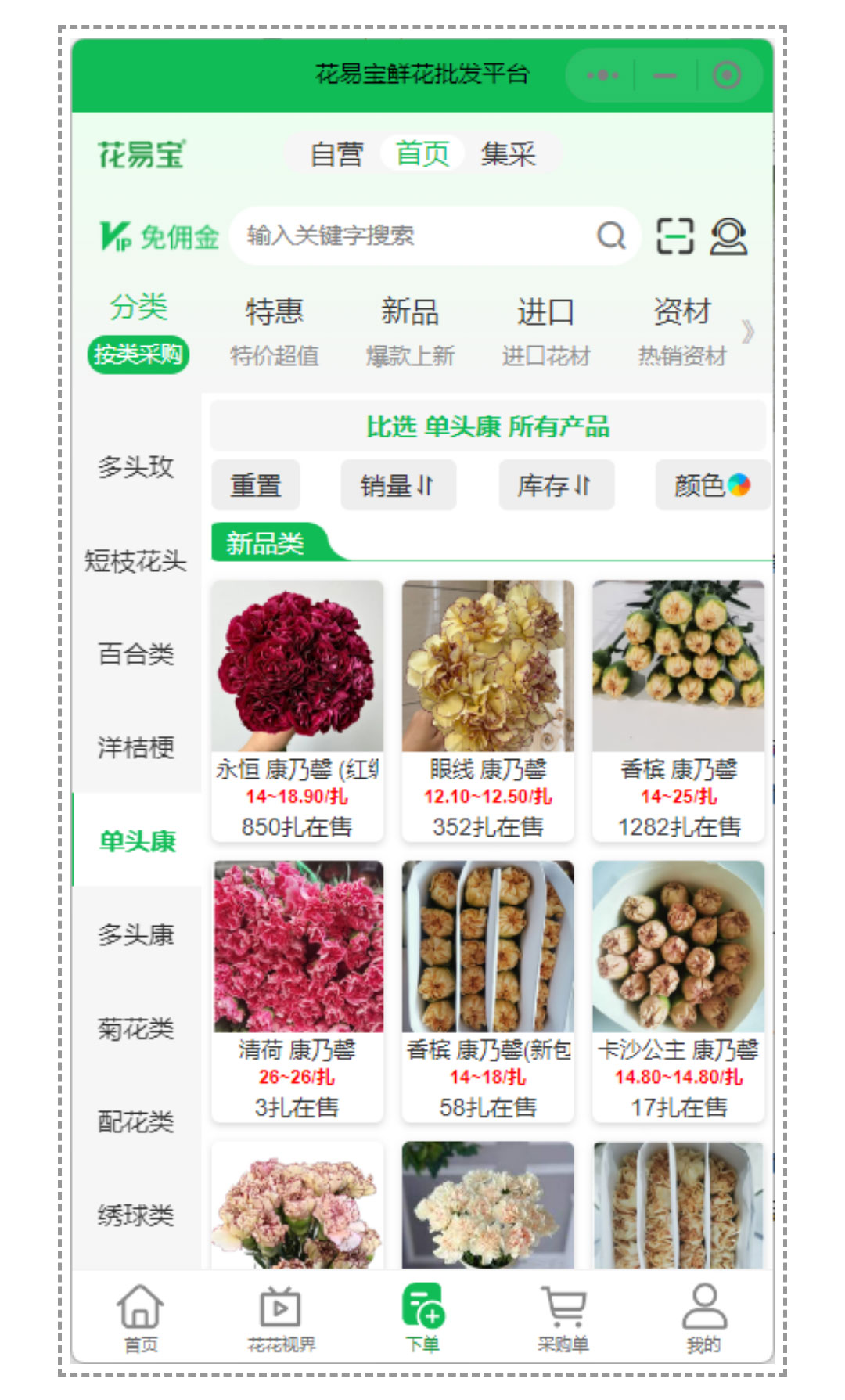Open the 卡沙公主 康乃馨 product card
Screen dimensions: 845x1400
678,990
